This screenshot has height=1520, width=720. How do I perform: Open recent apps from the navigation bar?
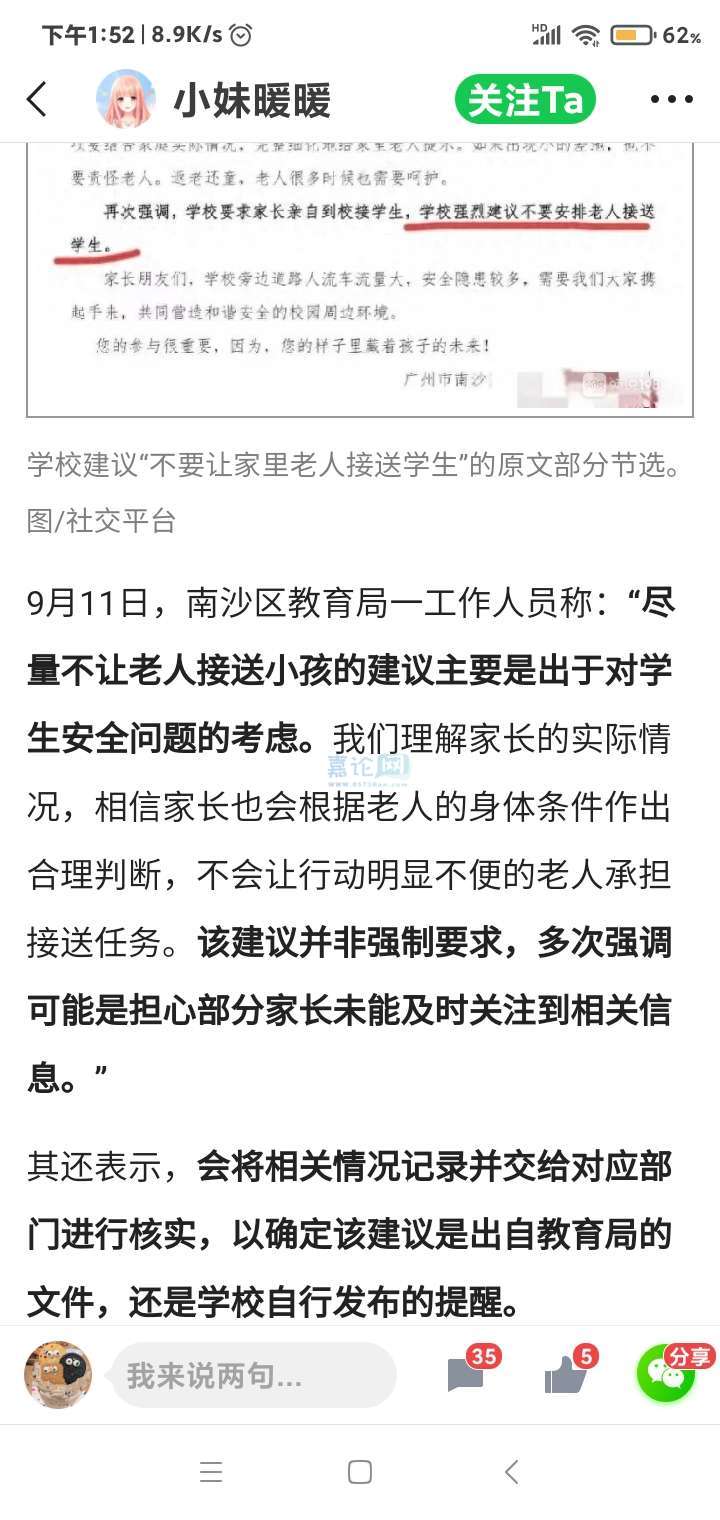pyautogui.click(x=211, y=1472)
